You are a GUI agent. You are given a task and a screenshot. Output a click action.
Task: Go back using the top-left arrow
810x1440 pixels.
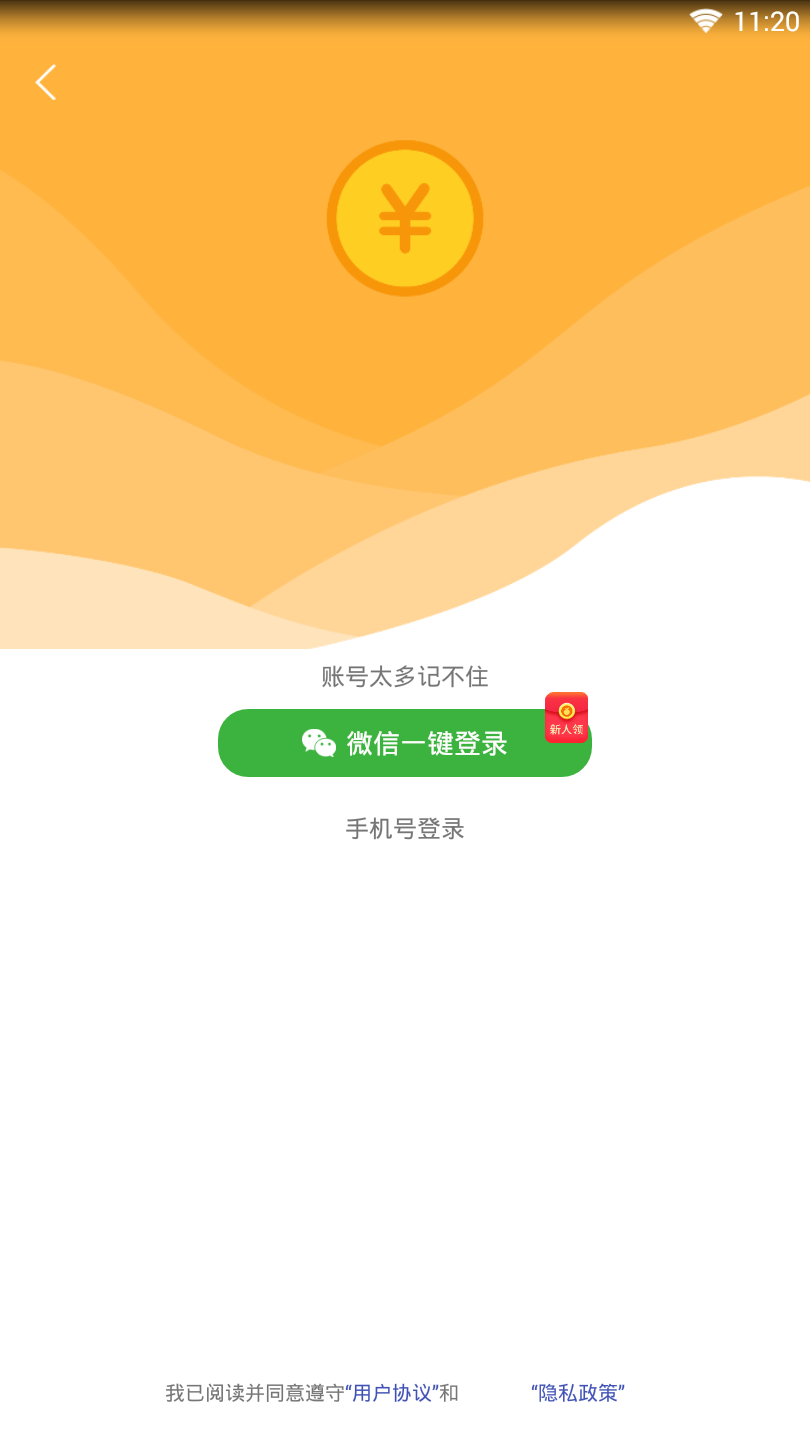(46, 82)
